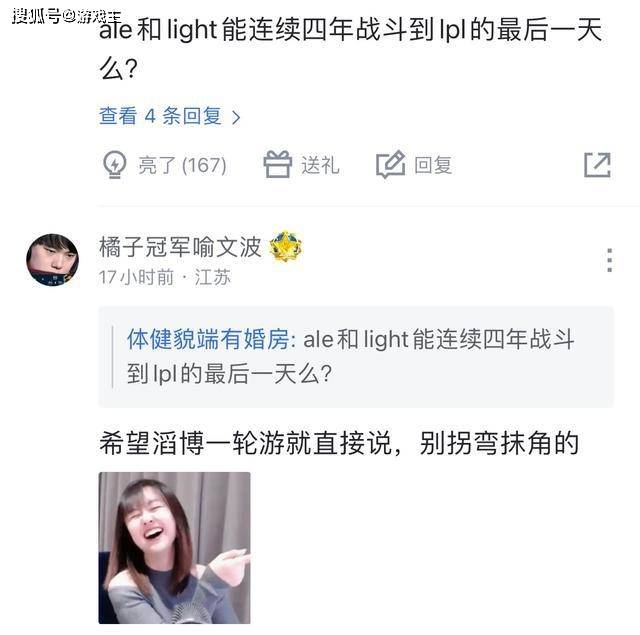The height and width of the screenshot is (635, 640).
Task: Send a gift with 送礼
Action: 301,165
